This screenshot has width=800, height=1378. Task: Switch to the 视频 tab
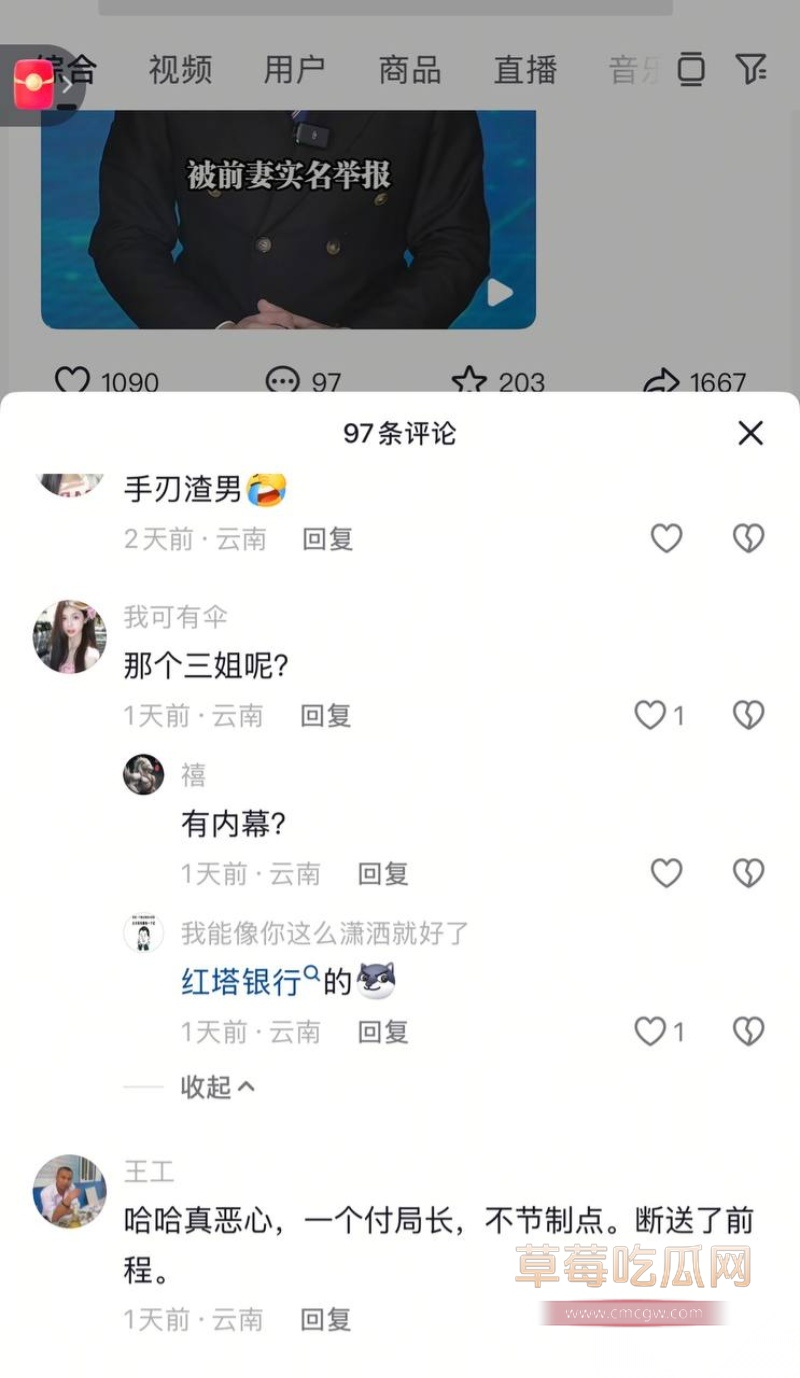[179, 70]
